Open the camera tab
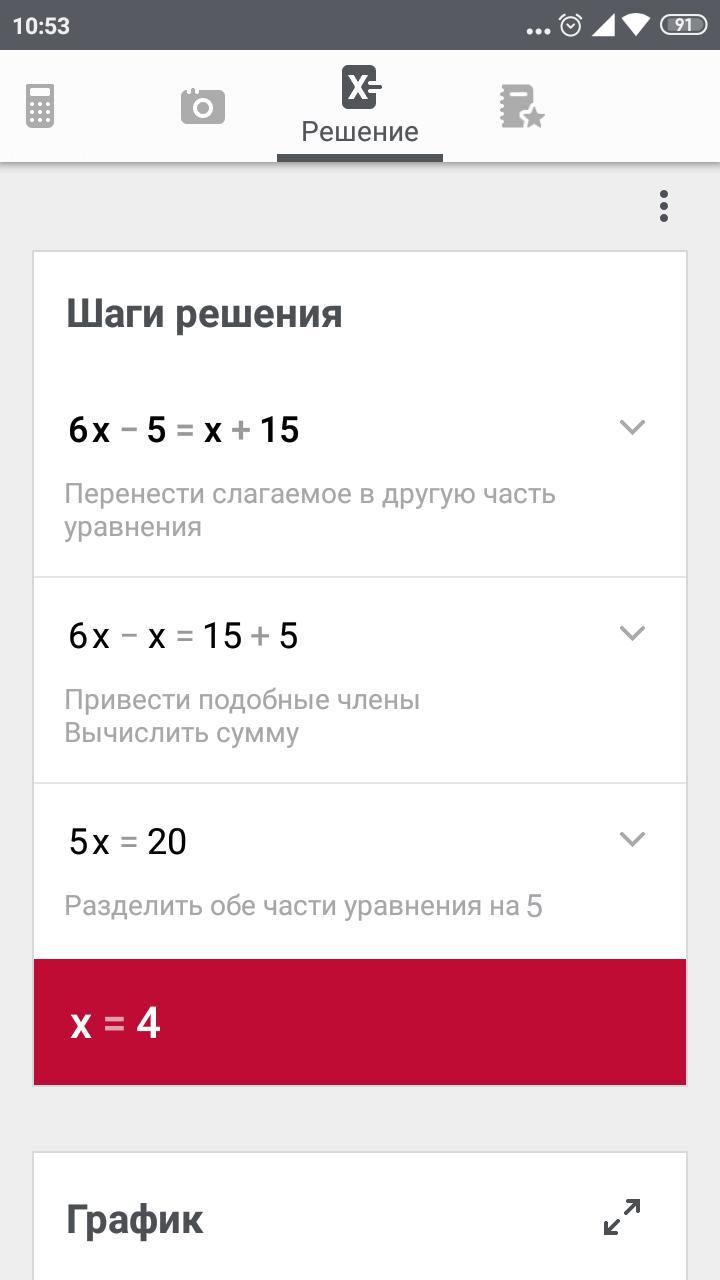Screen dimensions: 720x1280 (203, 106)
